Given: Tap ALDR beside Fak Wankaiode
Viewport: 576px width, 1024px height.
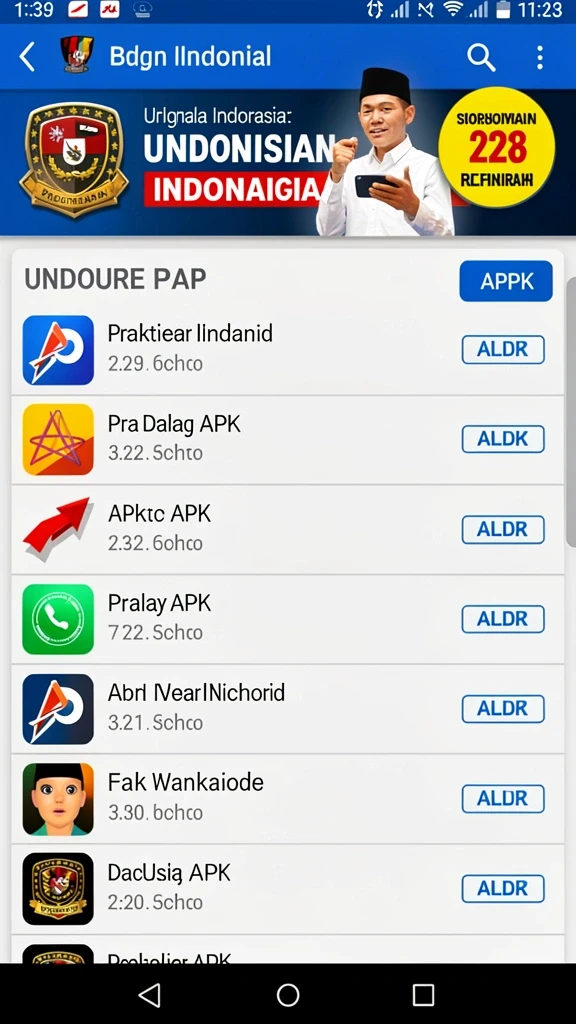Looking at the screenshot, I should tap(503, 799).
